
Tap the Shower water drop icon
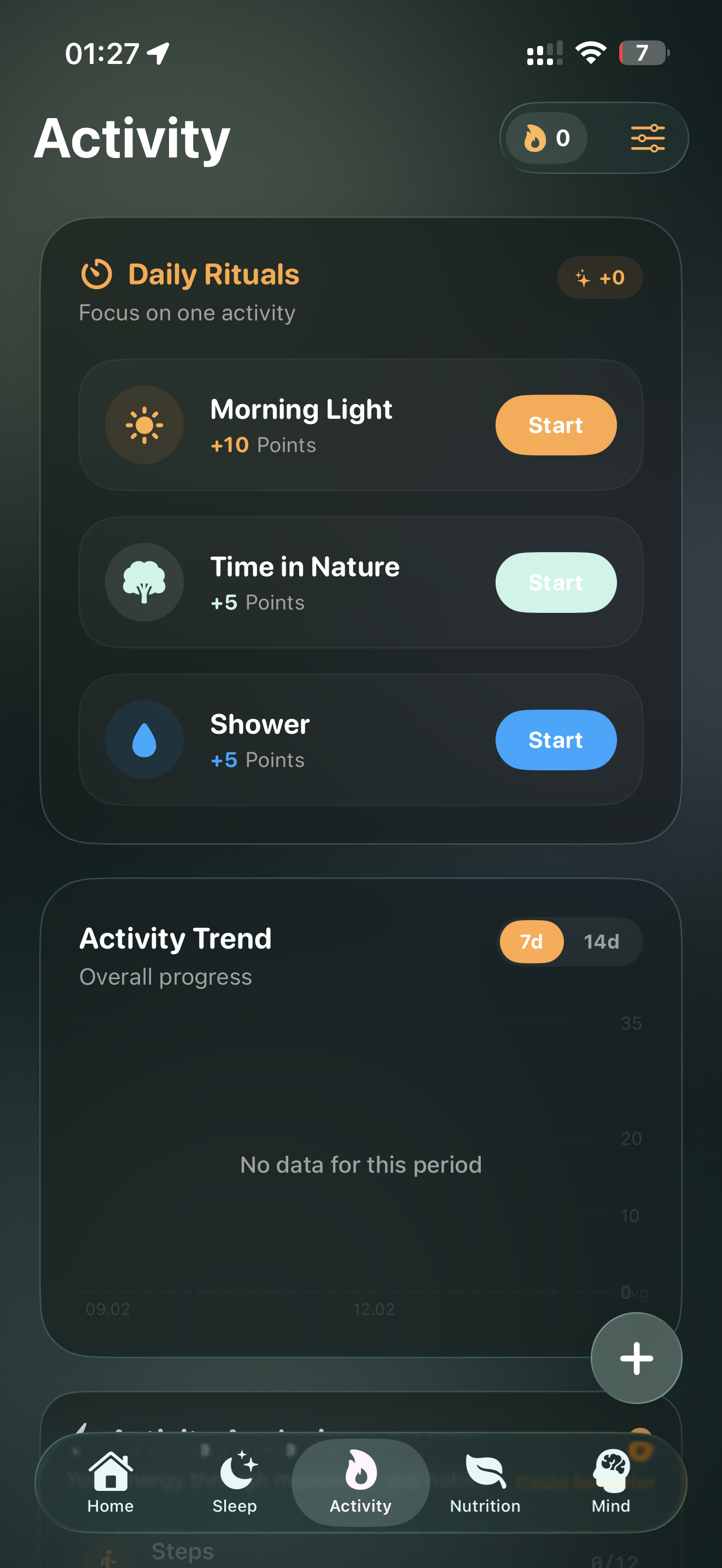pyautogui.click(x=144, y=740)
